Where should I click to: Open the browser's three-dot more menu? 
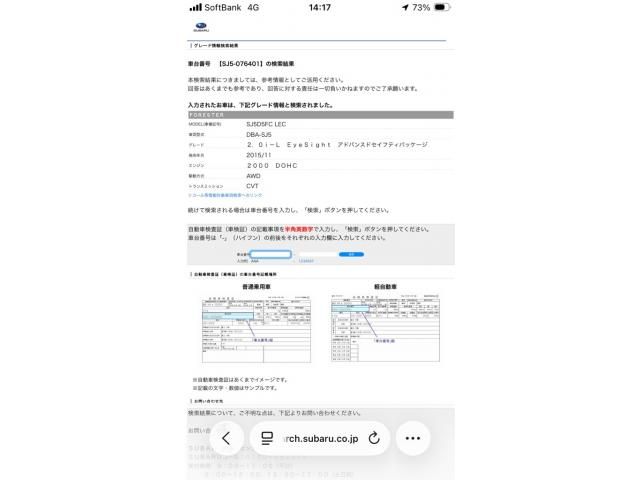click(x=411, y=438)
